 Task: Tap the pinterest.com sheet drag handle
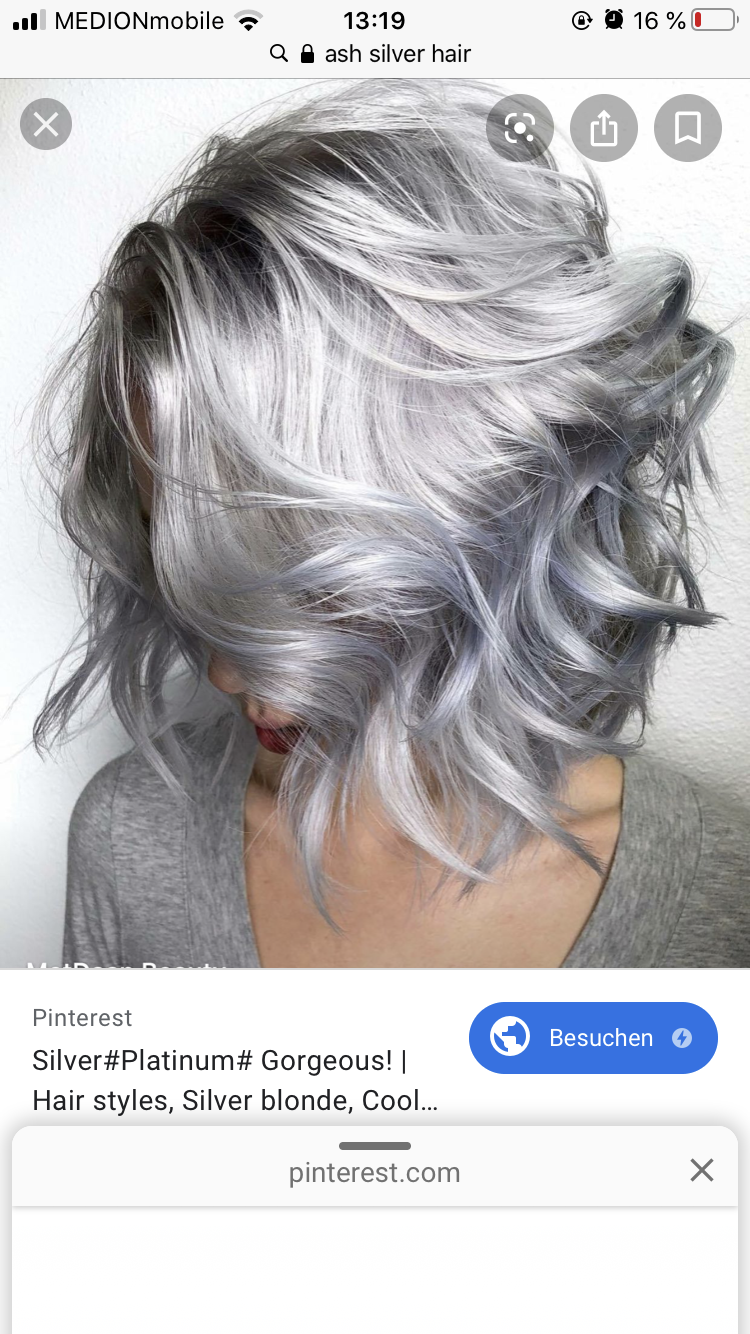coord(375,1146)
